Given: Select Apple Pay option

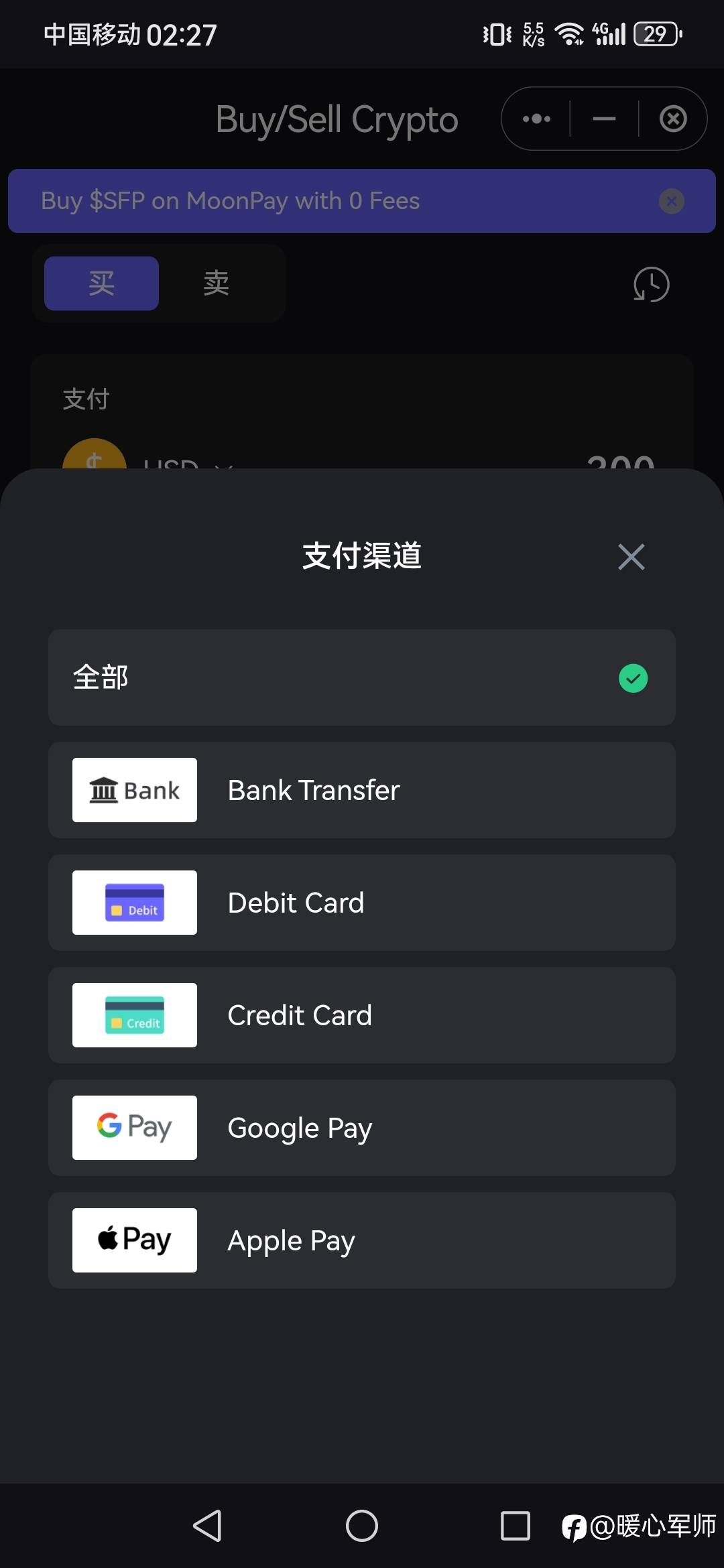Looking at the screenshot, I should [x=362, y=1240].
